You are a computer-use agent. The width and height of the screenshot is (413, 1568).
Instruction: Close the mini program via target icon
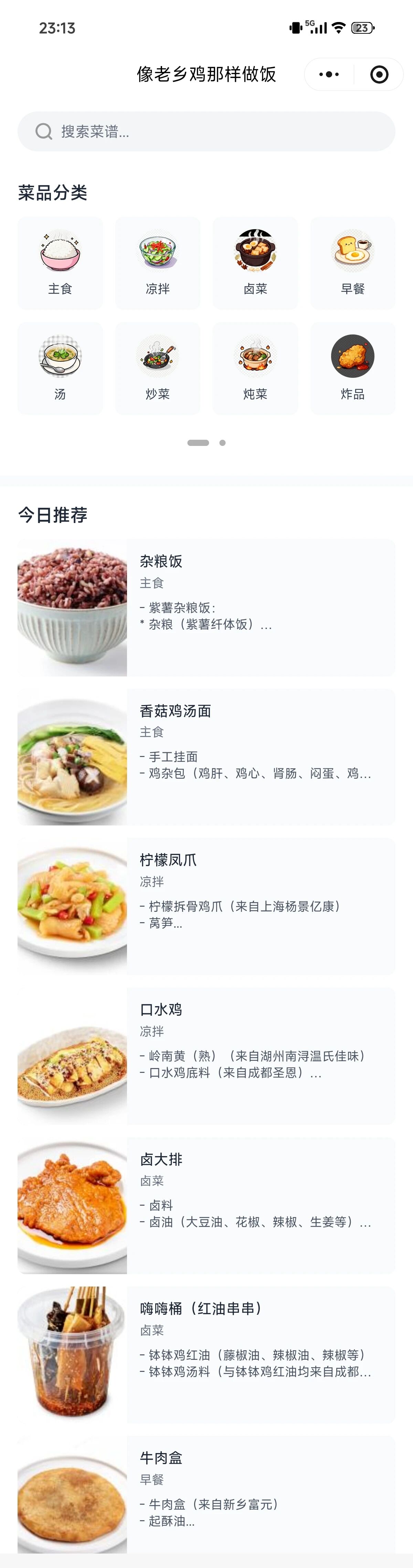379,74
